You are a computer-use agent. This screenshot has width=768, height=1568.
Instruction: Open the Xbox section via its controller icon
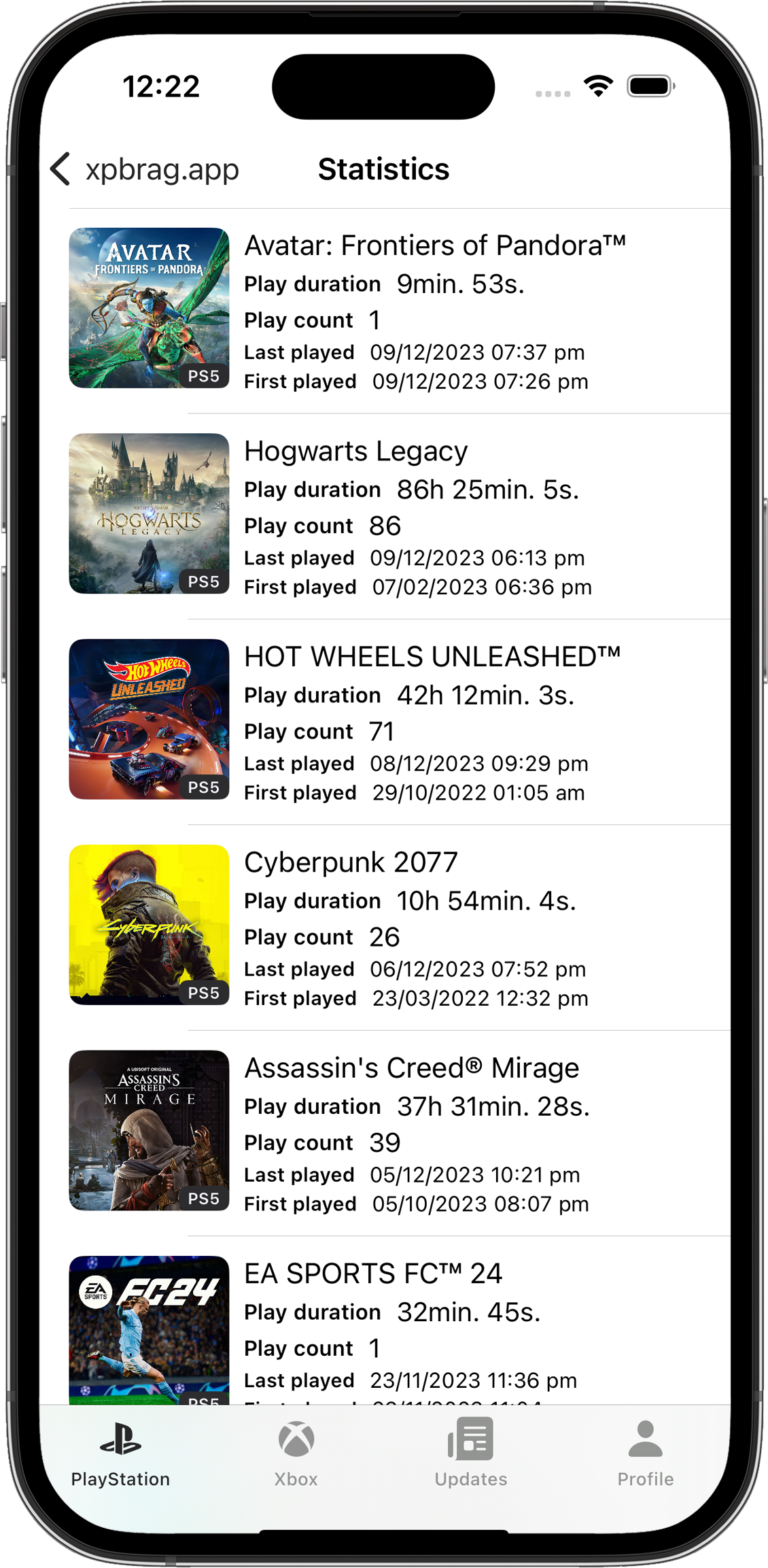coord(296,1437)
